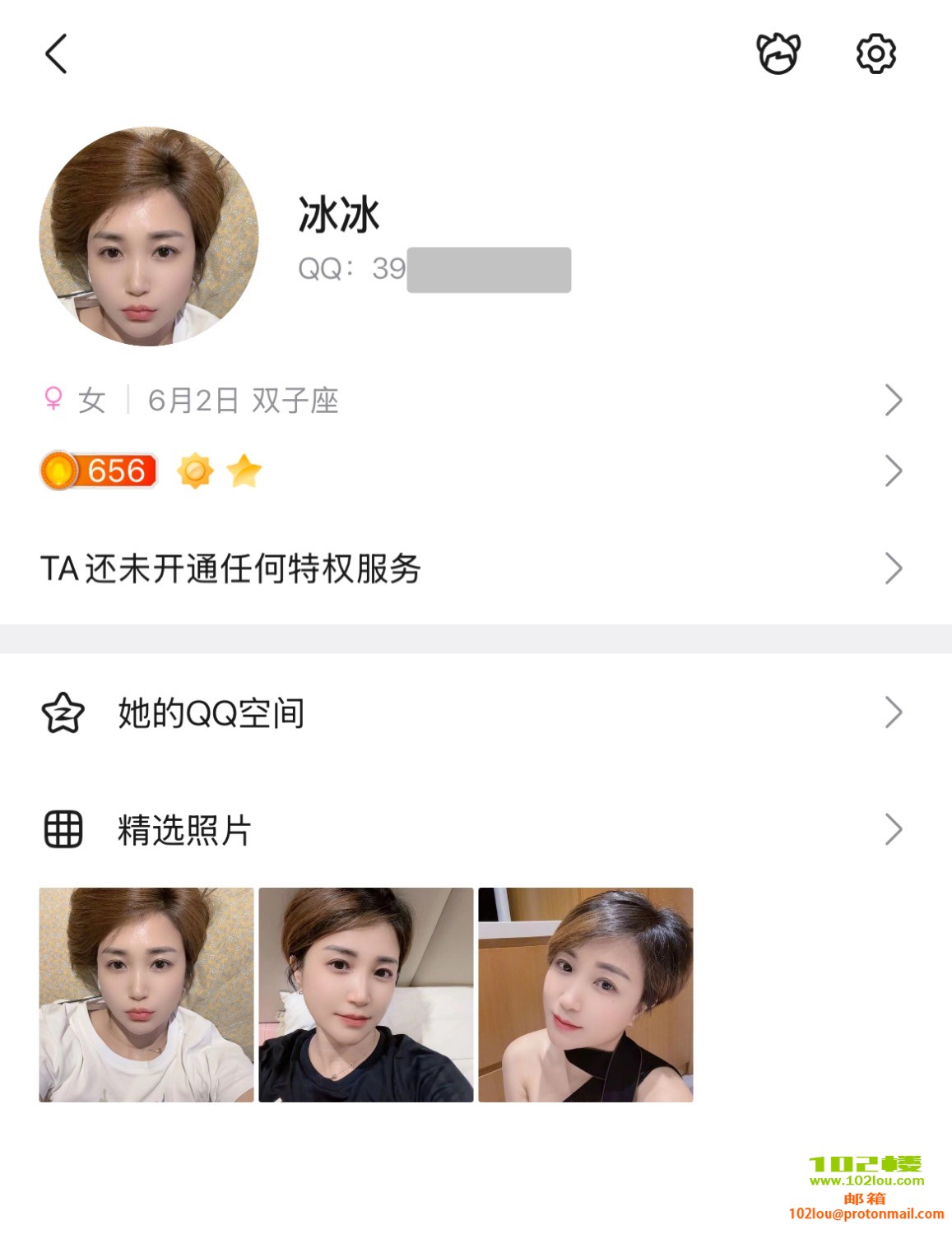
Task: Open the settings gear icon
Action: [875, 54]
